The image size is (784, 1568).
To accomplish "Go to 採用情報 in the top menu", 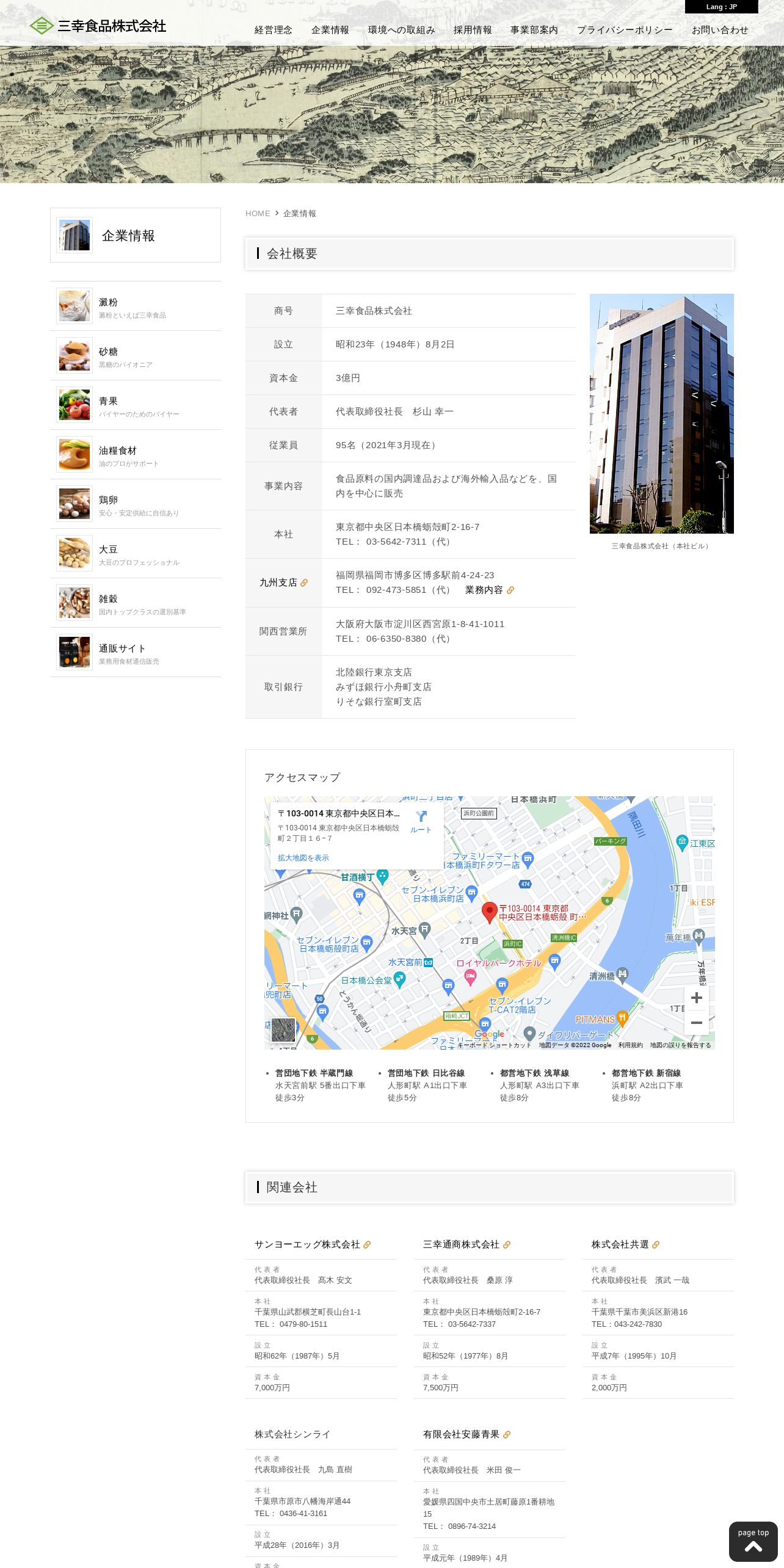I will tap(472, 30).
